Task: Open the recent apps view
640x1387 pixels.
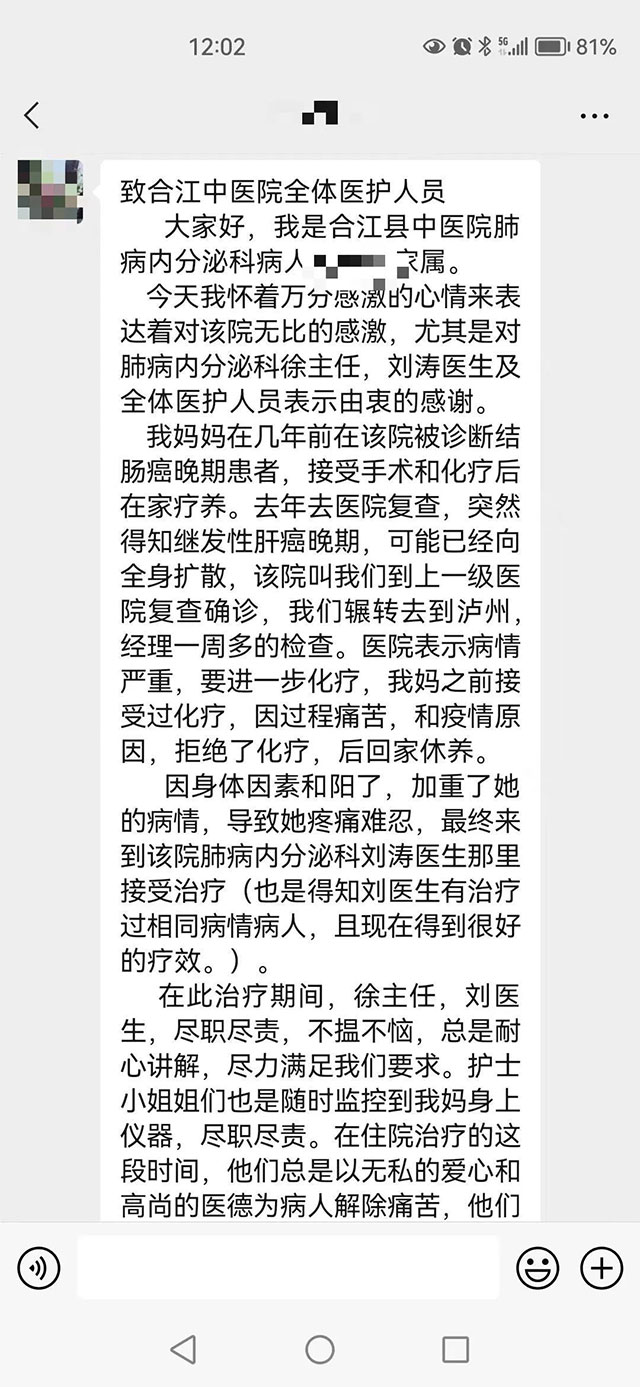Action: pos(455,1349)
